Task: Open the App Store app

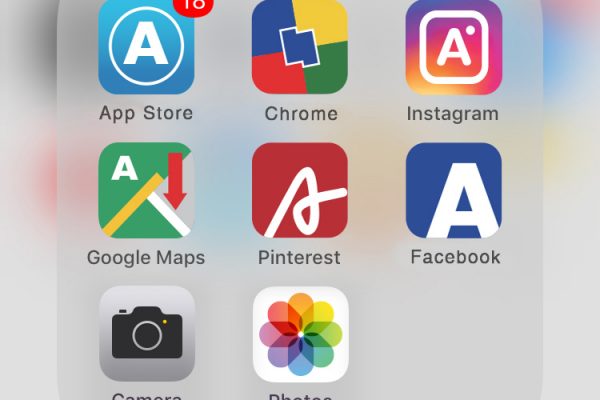Action: [x=146, y=48]
